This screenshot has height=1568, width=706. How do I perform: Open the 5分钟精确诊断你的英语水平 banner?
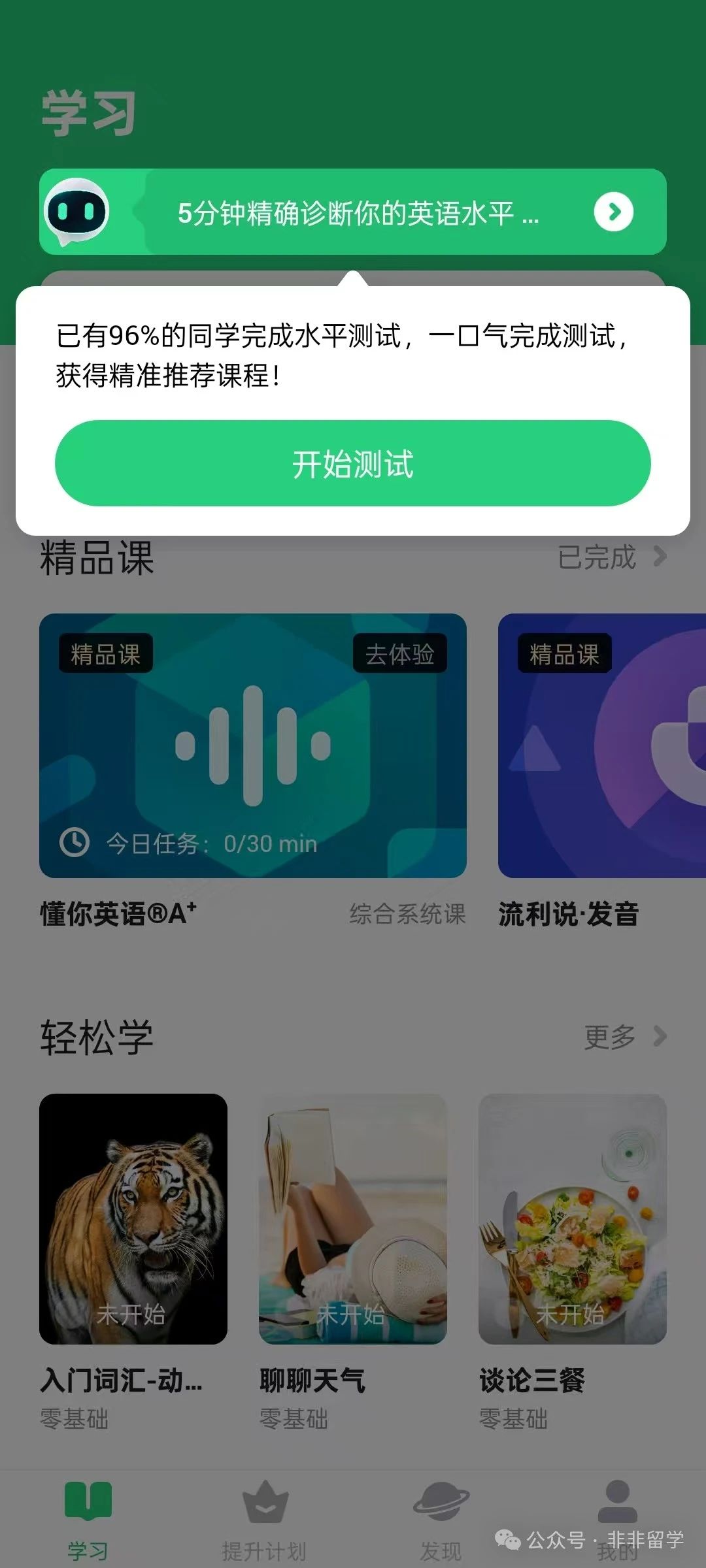click(x=353, y=212)
